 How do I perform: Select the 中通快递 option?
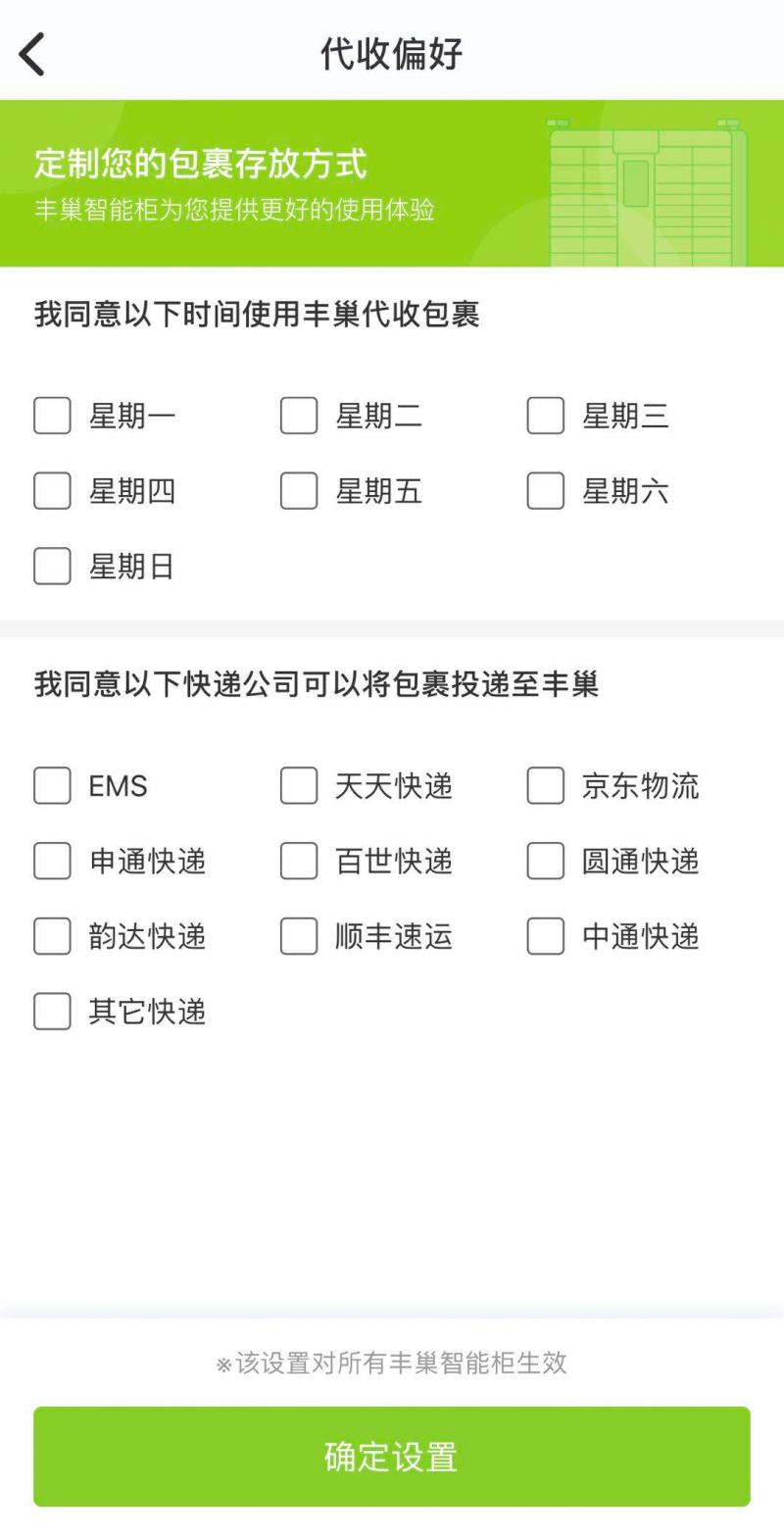546,936
